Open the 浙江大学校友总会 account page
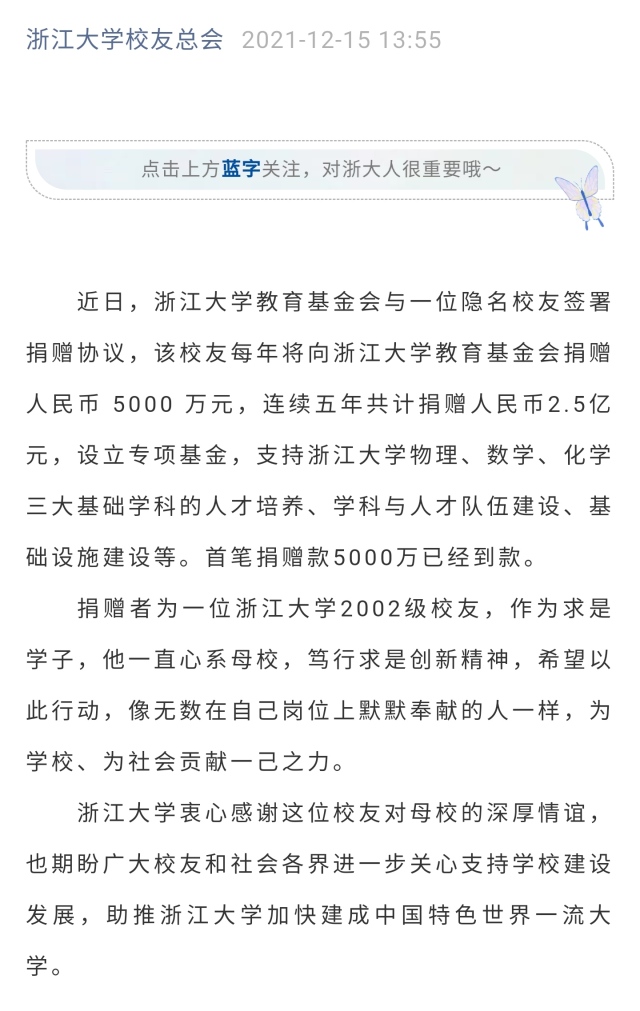The width and height of the screenshot is (640, 1011). pyautogui.click(x=125, y=40)
